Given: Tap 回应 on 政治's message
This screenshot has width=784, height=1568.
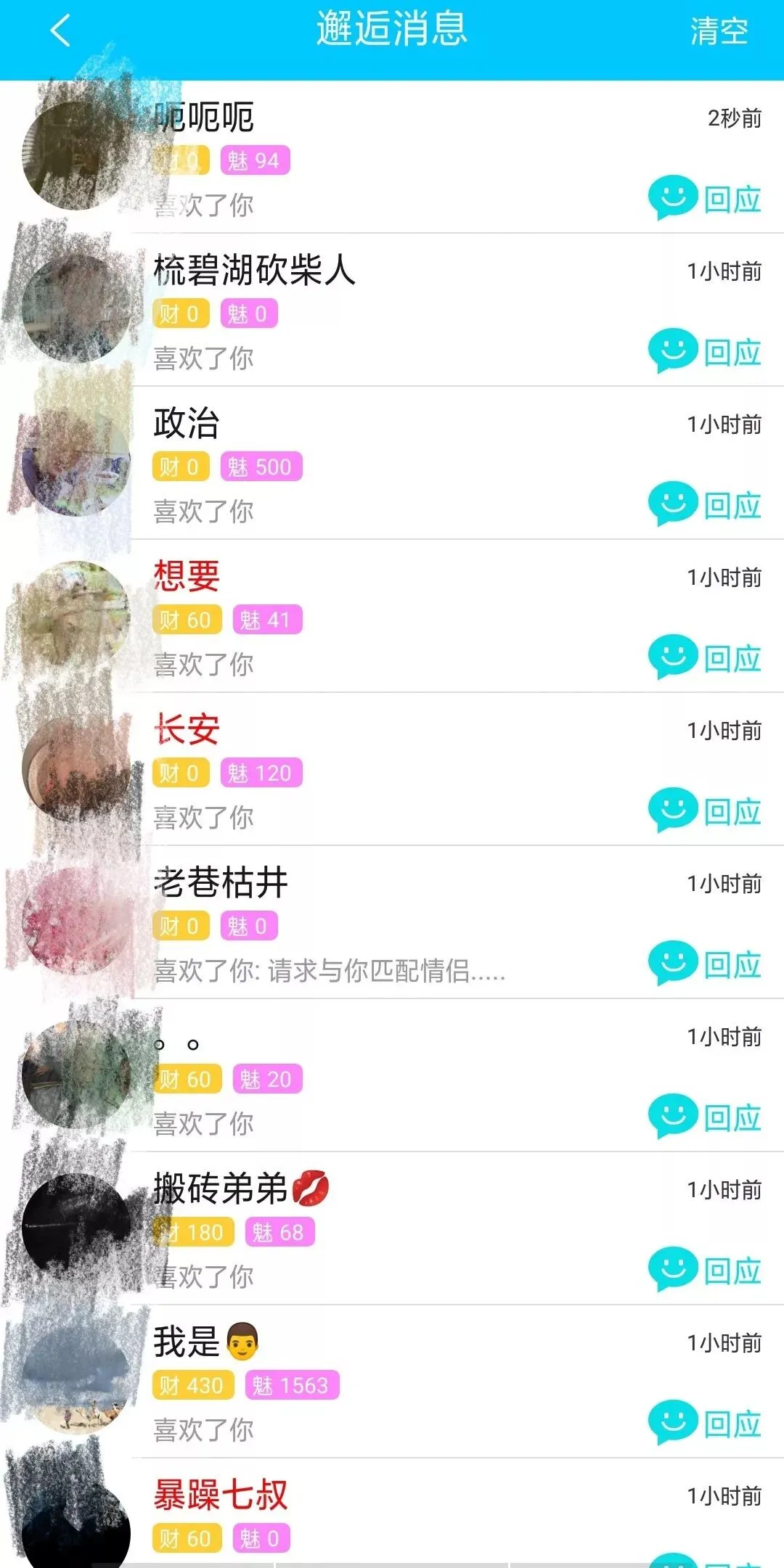Looking at the screenshot, I should [x=705, y=504].
